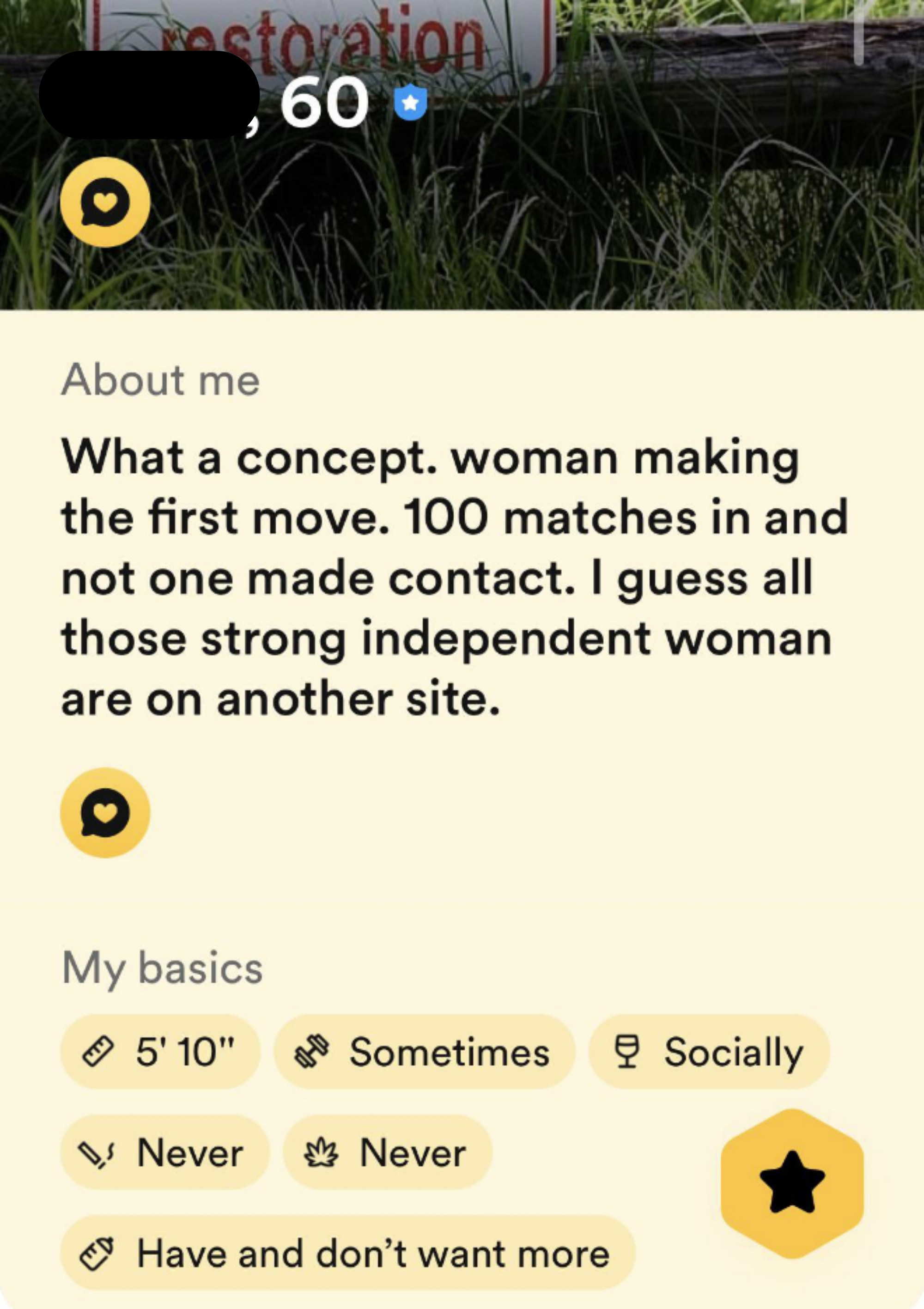Send a compliment on the profile photo

click(105, 202)
